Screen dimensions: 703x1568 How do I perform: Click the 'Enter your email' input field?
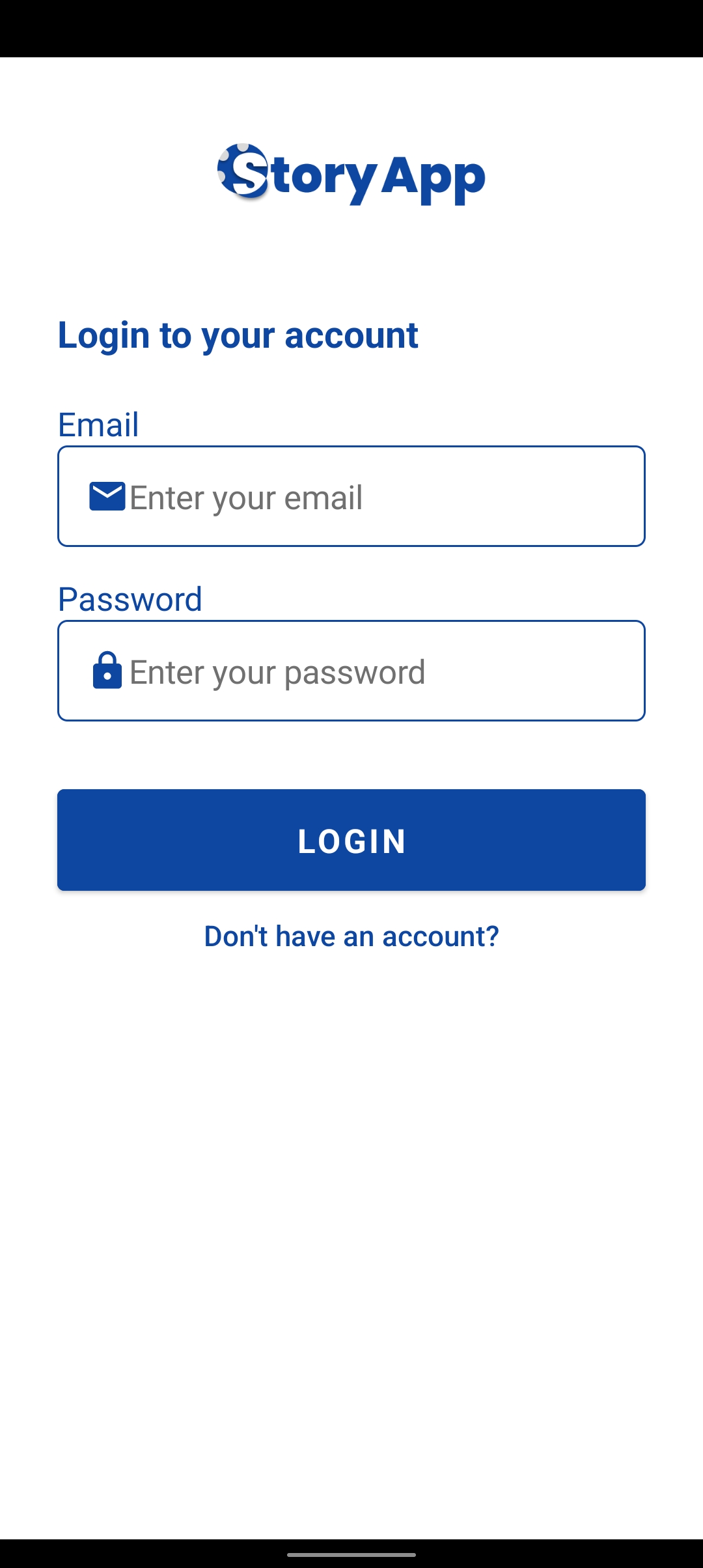pyautogui.click(x=351, y=496)
